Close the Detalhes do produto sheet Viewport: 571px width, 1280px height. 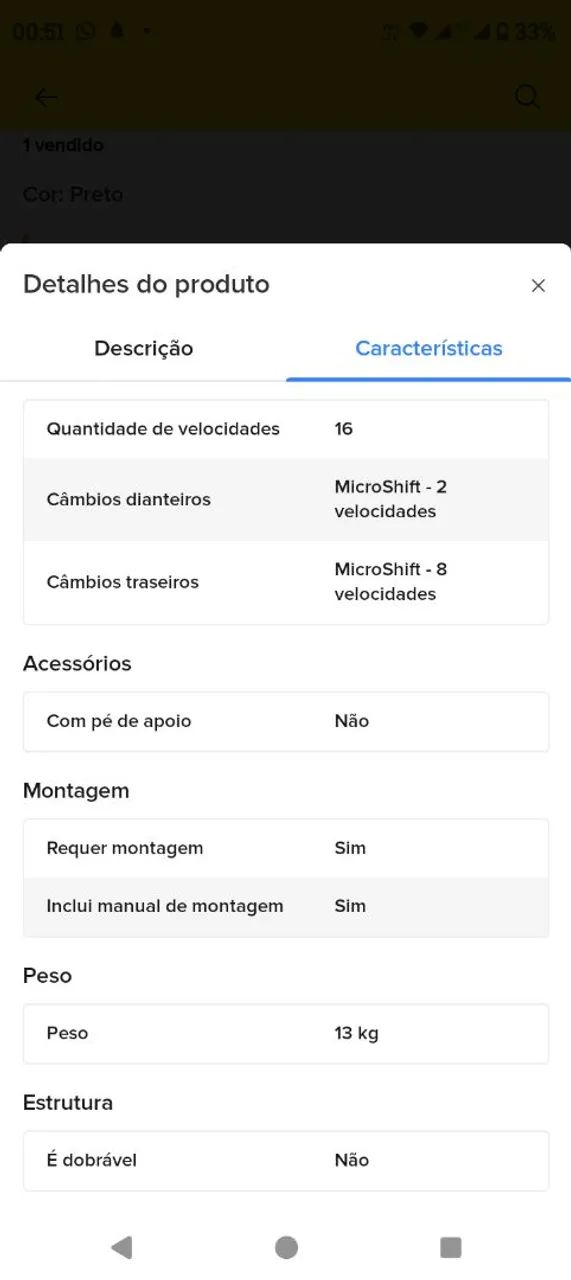coord(538,286)
